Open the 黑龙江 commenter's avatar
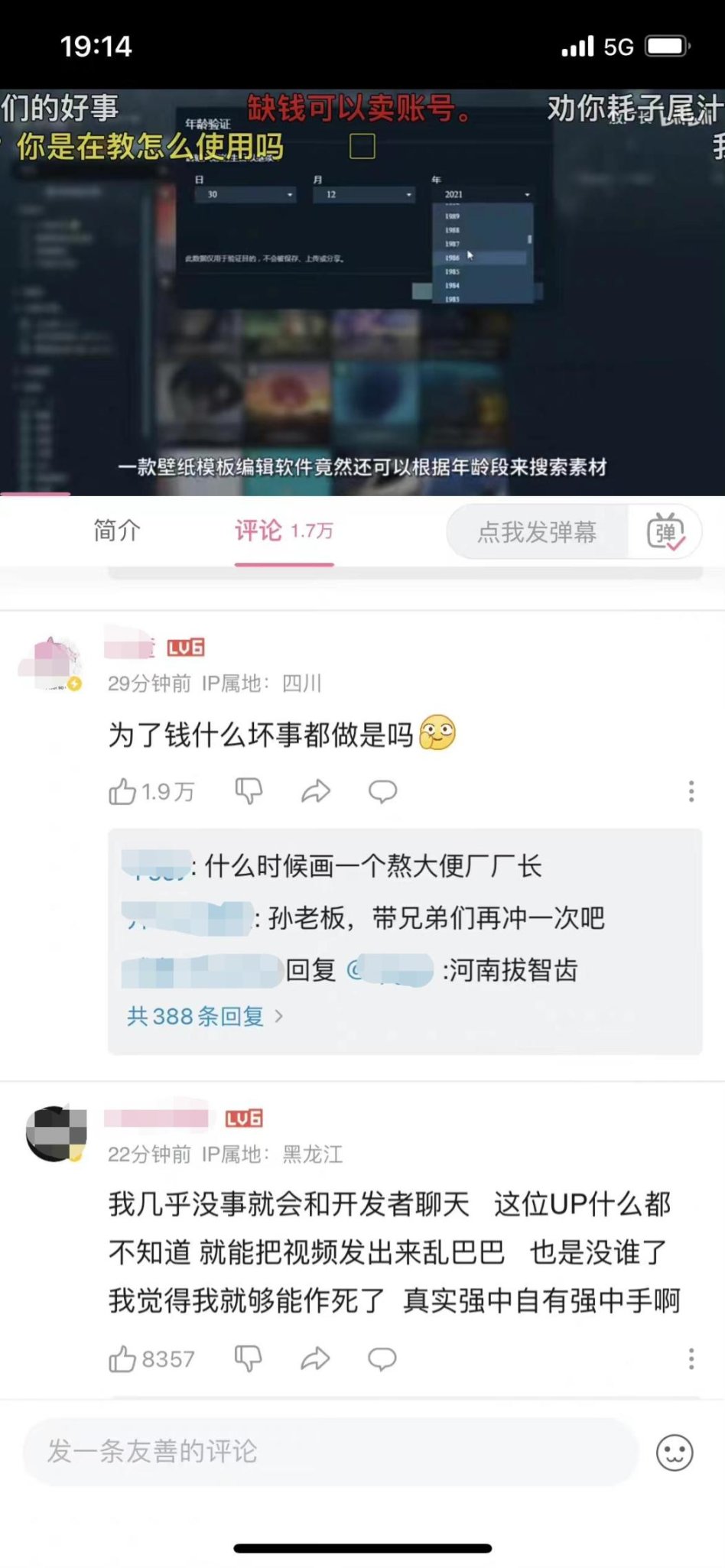 click(55, 1134)
